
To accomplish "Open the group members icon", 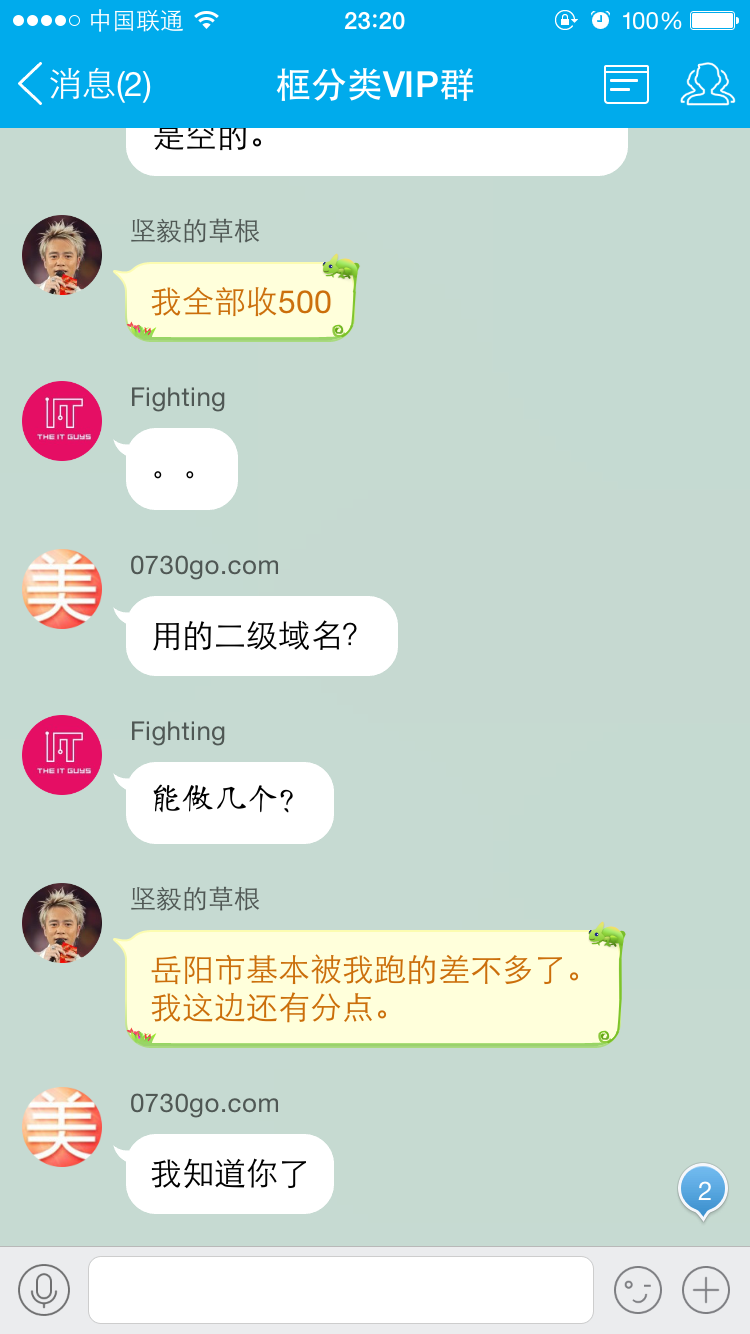I will click(707, 85).
